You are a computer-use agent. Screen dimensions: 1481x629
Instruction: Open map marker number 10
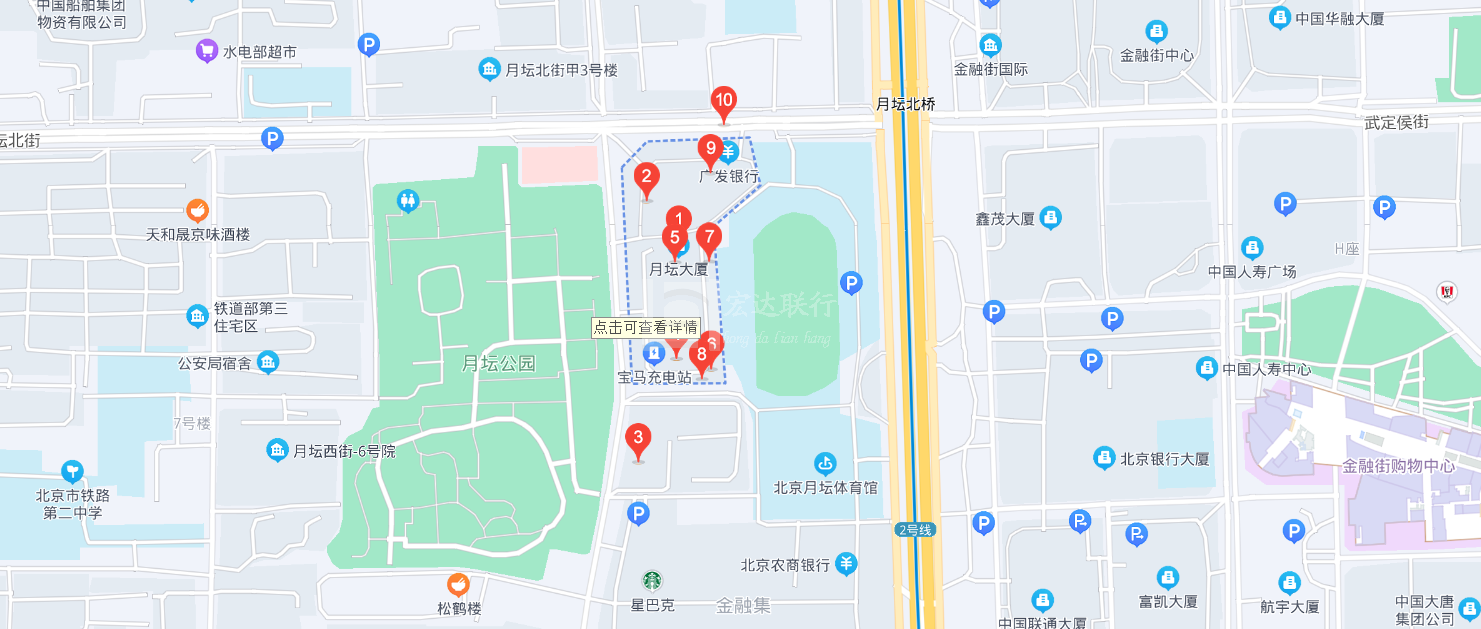tap(724, 101)
